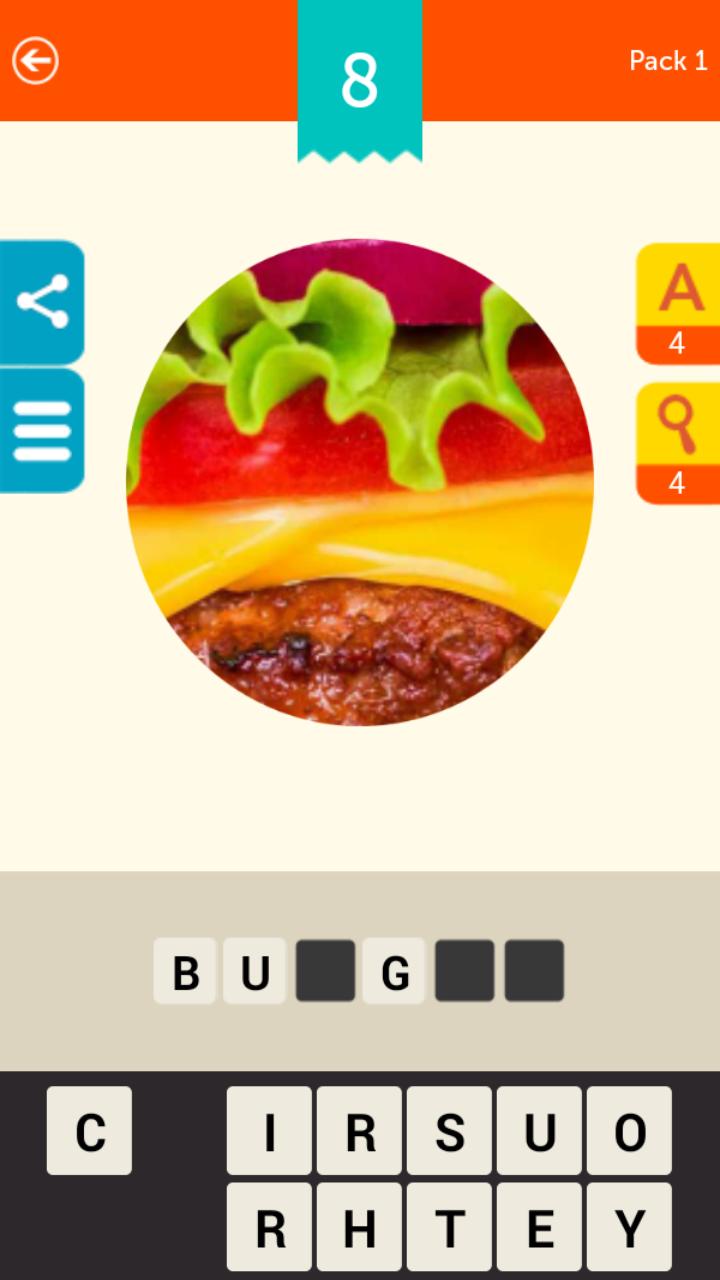Go back using the arrow icon

tap(35, 61)
